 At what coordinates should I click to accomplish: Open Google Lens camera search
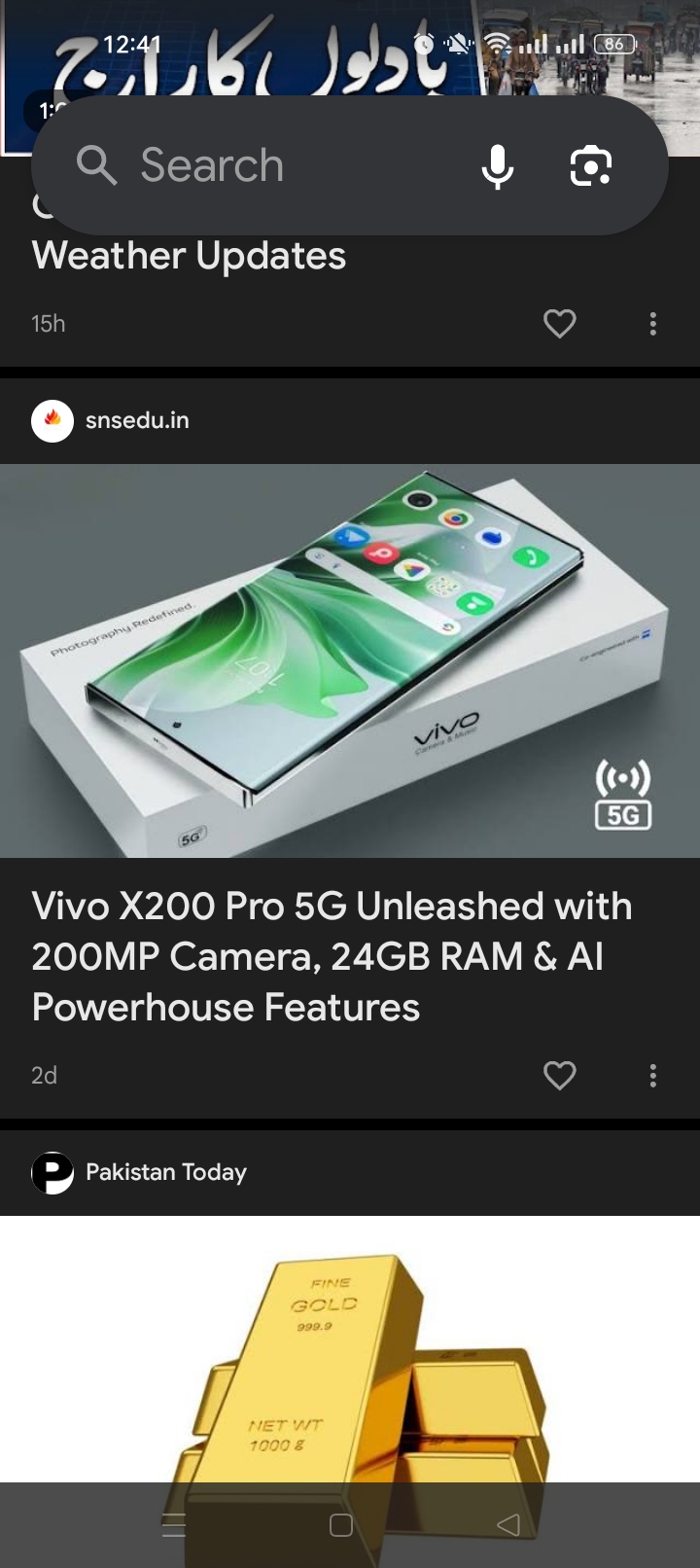click(x=590, y=166)
